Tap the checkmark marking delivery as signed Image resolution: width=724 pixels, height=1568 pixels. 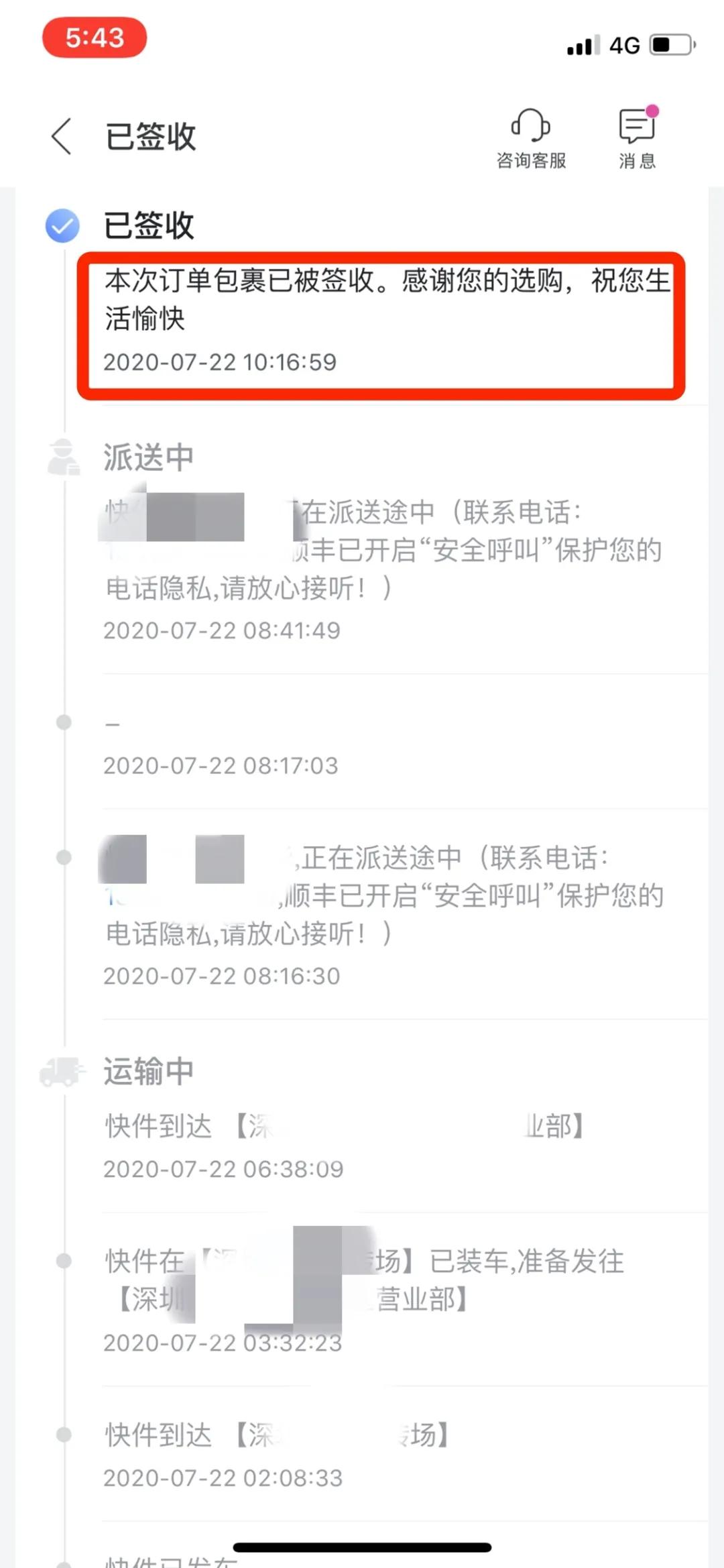(x=61, y=225)
